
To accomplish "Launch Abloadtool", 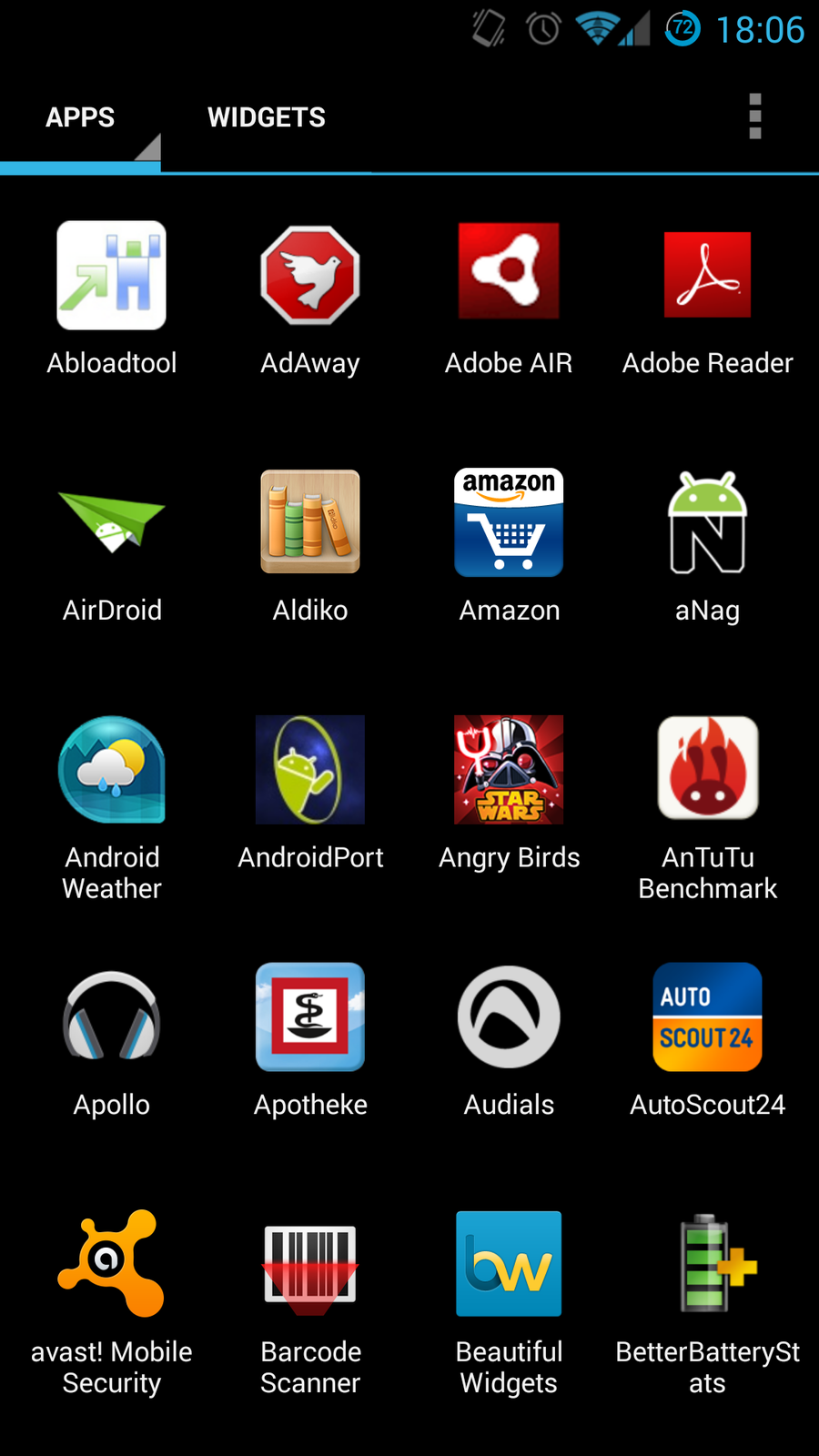I will [x=112, y=276].
